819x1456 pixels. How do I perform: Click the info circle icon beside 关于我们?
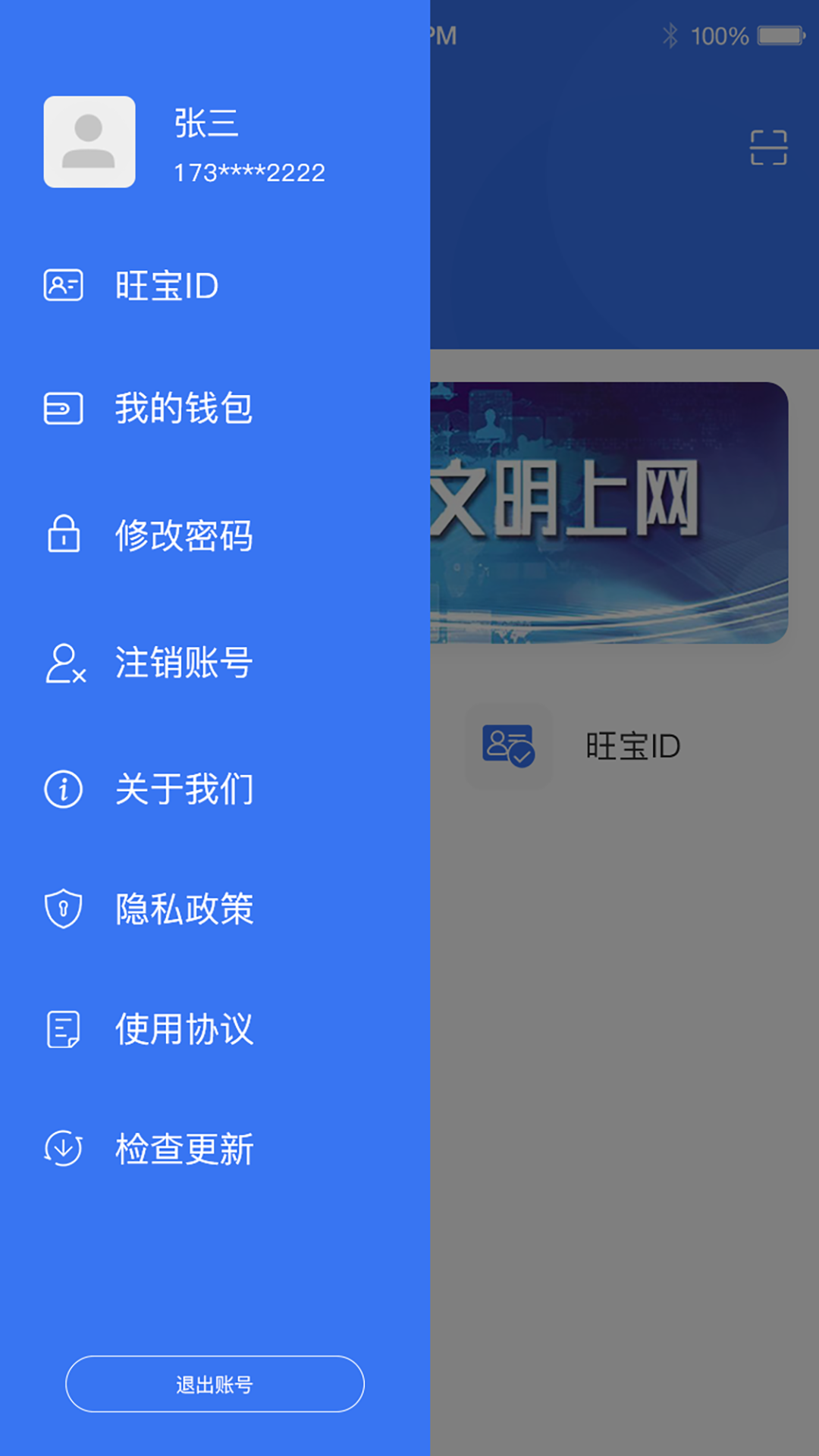tap(64, 789)
